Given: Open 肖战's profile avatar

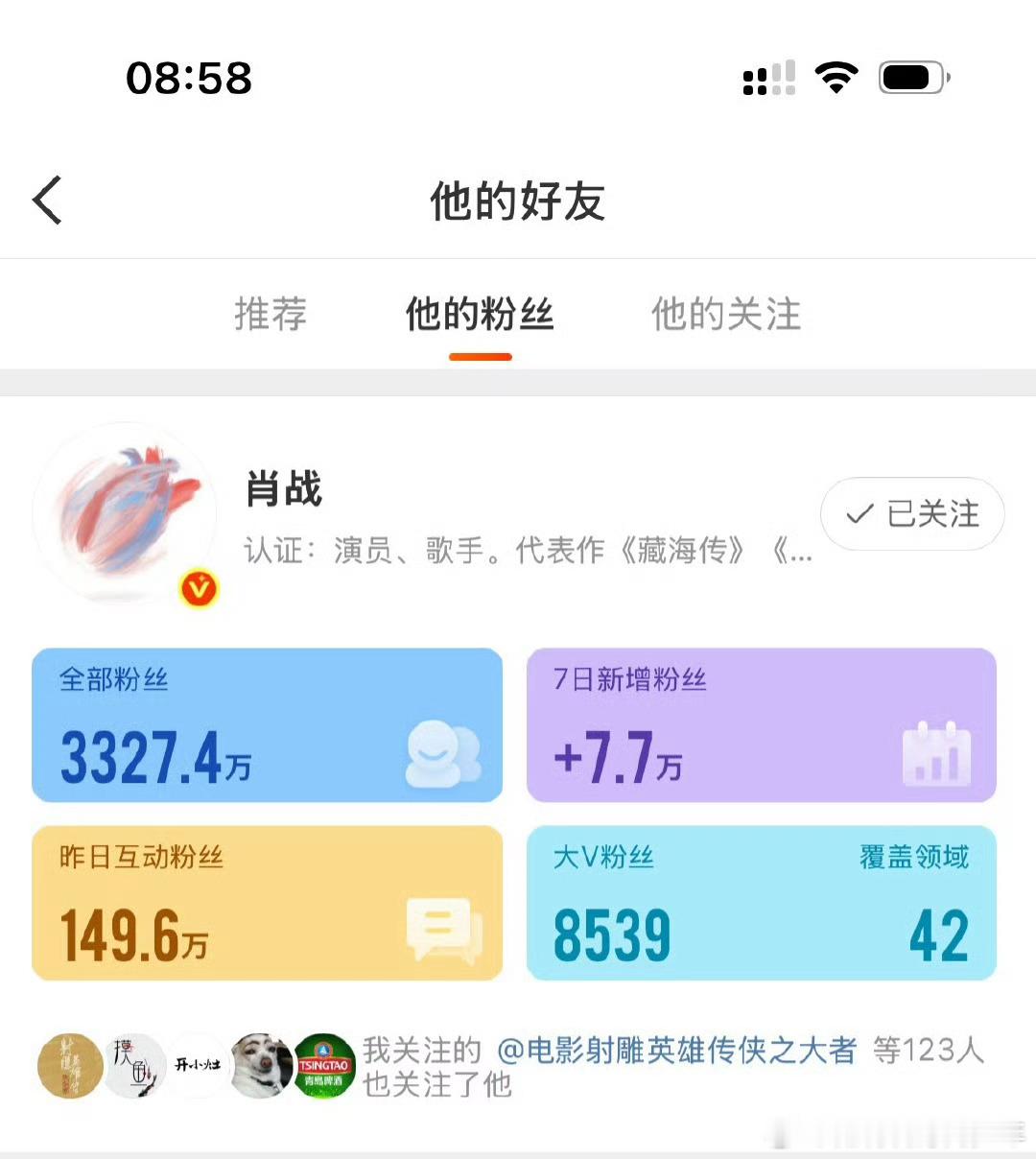Looking at the screenshot, I should coord(125,513).
